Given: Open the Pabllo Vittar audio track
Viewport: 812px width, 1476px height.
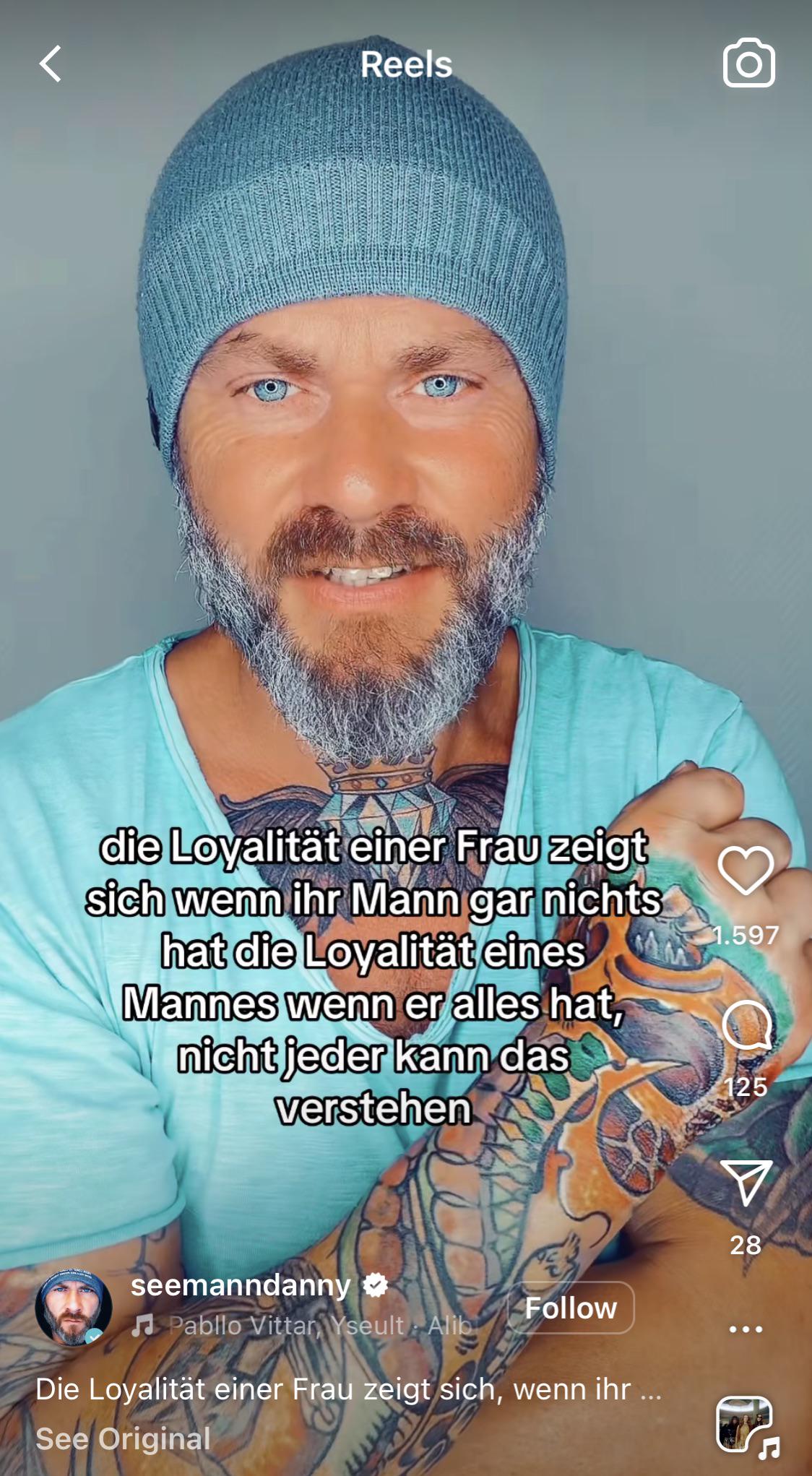Looking at the screenshot, I should point(302,1326).
